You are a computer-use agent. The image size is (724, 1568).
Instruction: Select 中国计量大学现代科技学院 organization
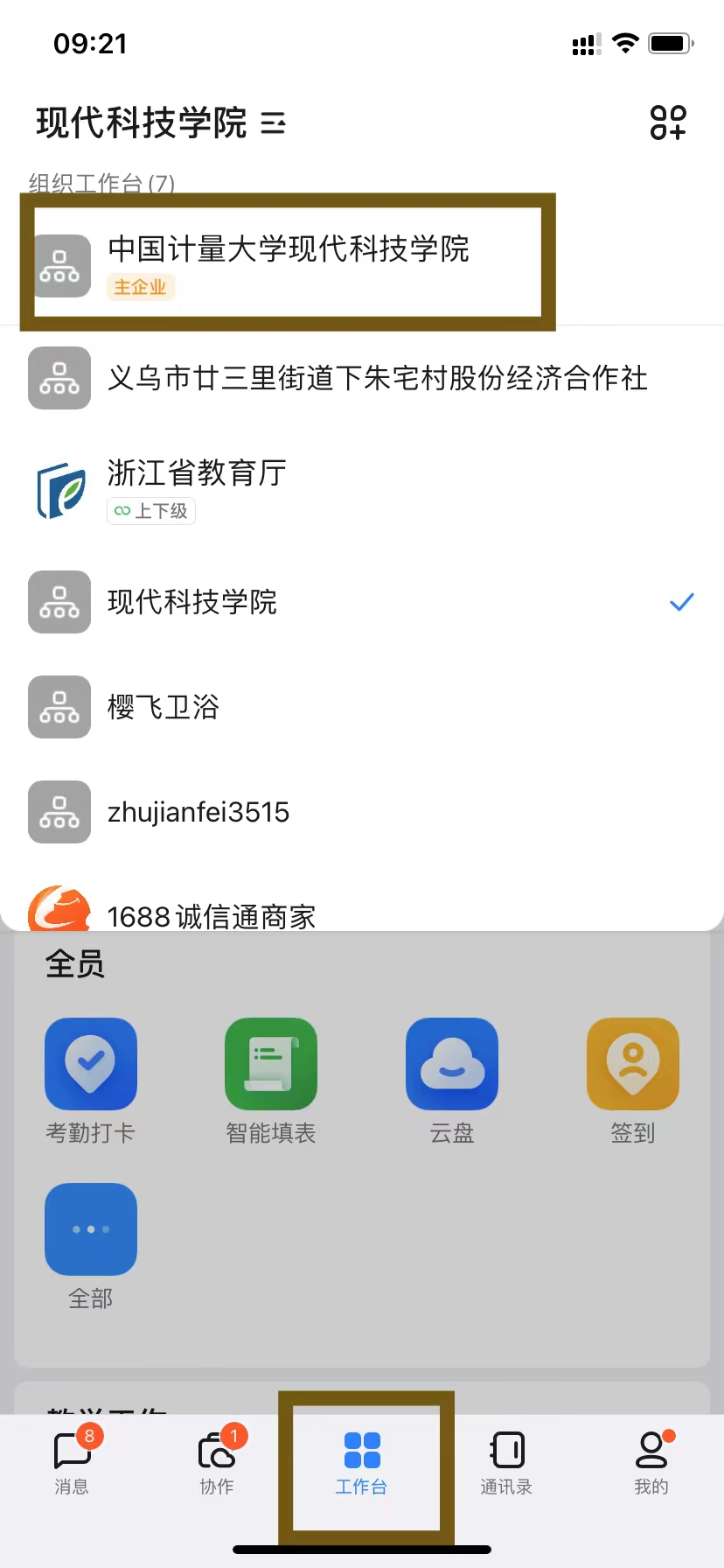point(288,262)
